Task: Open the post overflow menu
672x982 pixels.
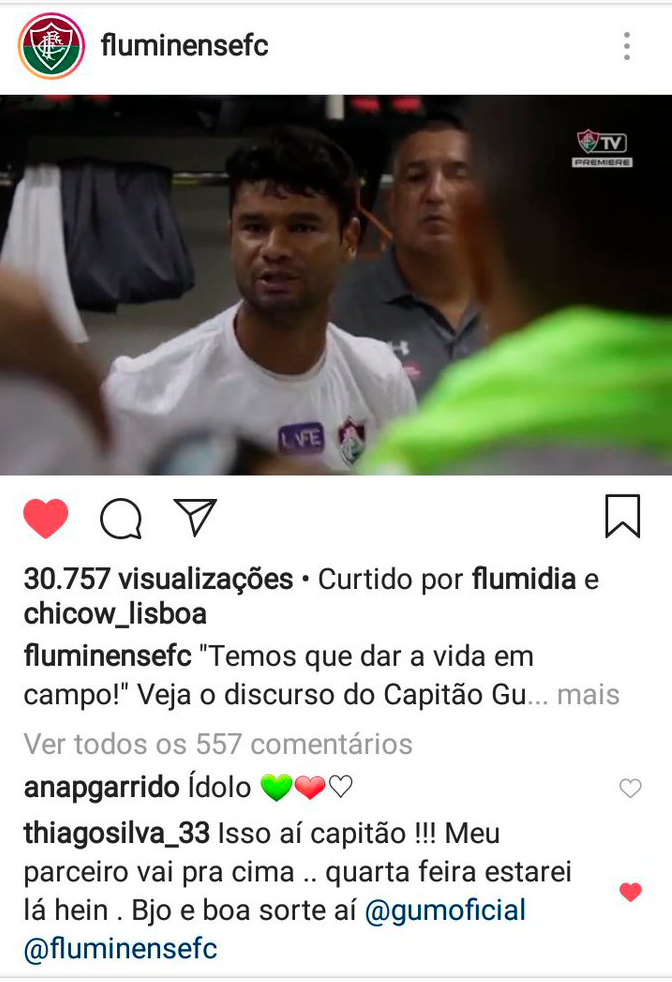Action: (626, 46)
